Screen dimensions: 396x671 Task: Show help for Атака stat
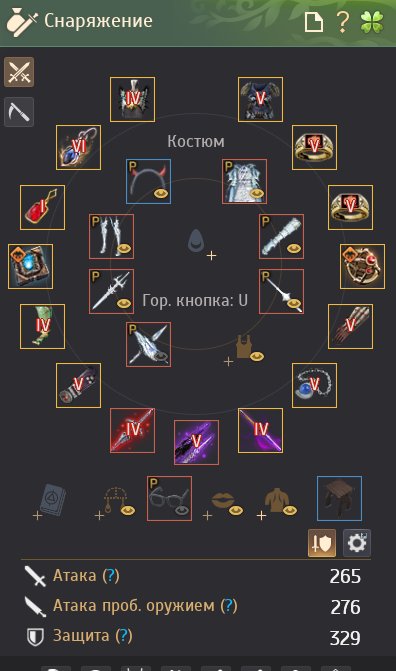[110, 576]
